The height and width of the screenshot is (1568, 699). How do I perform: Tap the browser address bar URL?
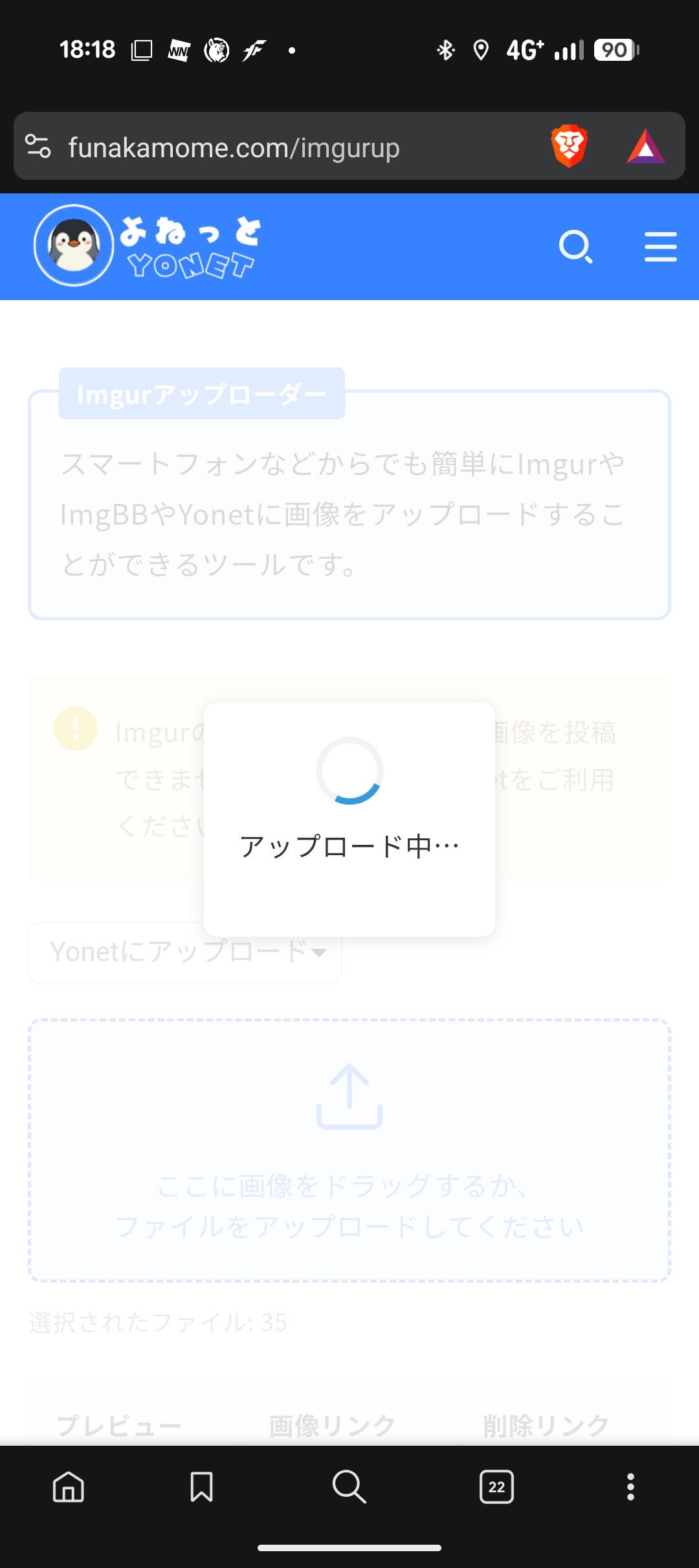tap(234, 147)
